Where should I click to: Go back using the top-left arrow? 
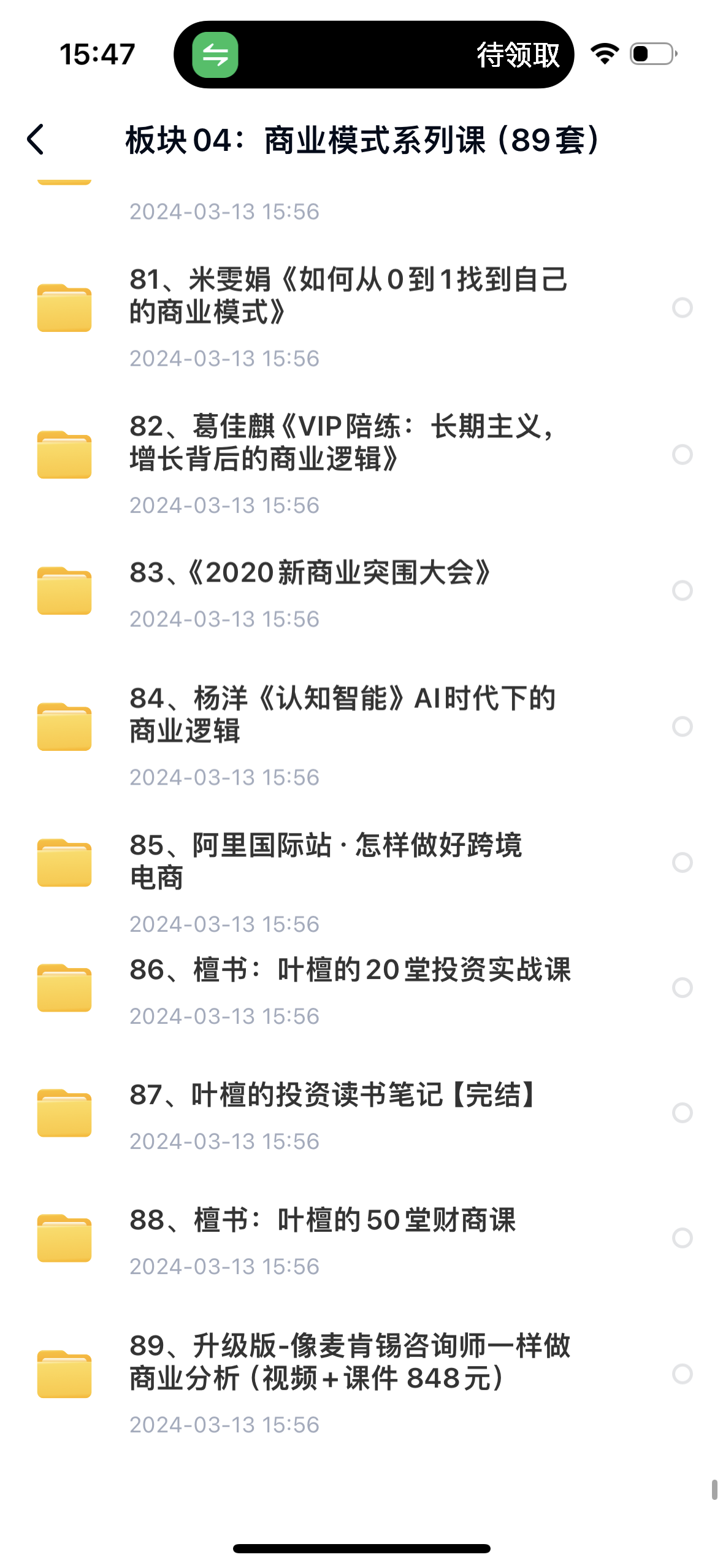(x=36, y=140)
